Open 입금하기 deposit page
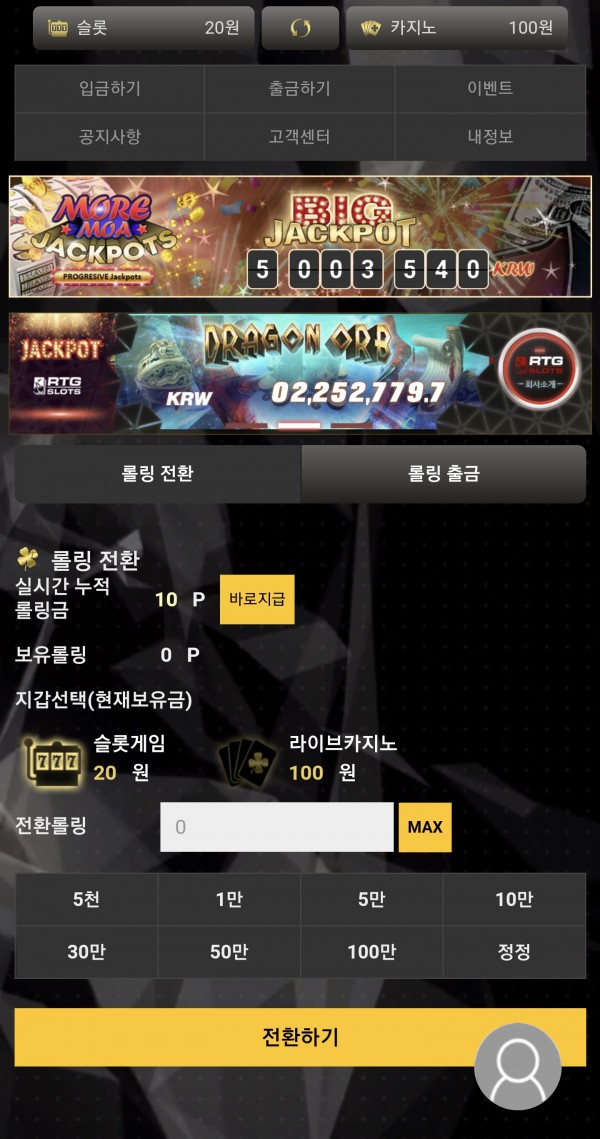Image resolution: width=600 pixels, height=1139 pixels. [110, 88]
